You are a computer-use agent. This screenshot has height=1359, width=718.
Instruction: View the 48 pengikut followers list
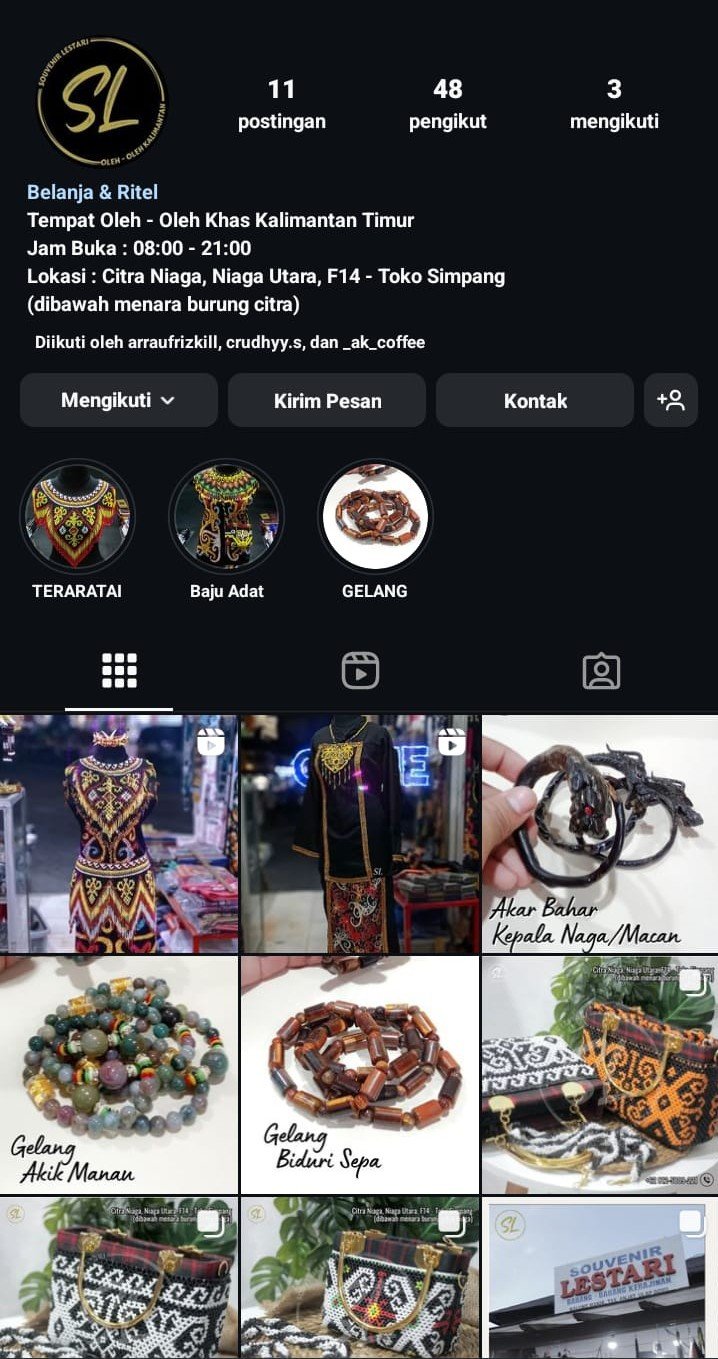click(447, 104)
